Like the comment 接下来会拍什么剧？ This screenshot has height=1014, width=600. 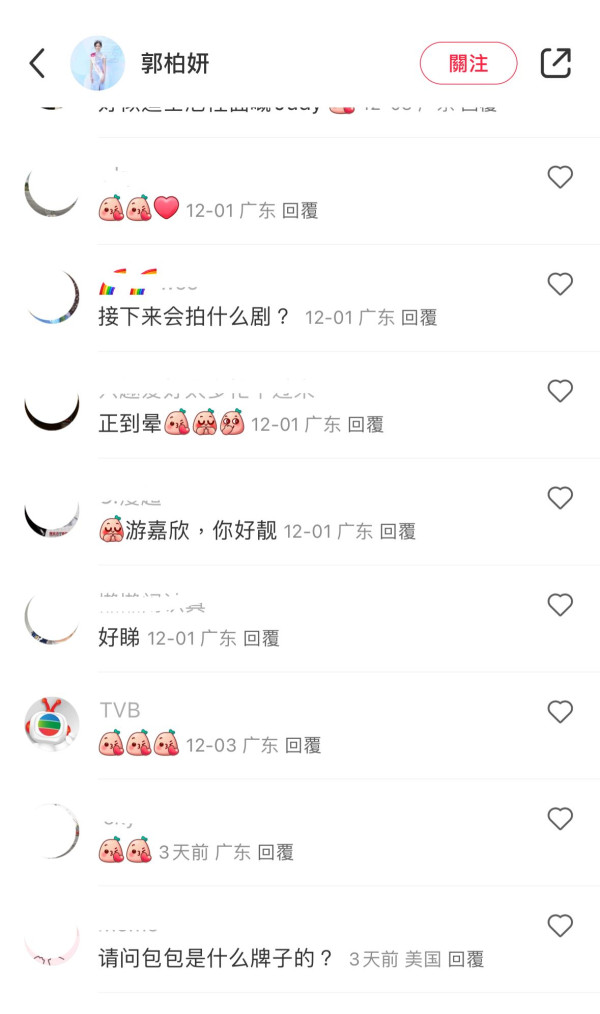(x=560, y=284)
